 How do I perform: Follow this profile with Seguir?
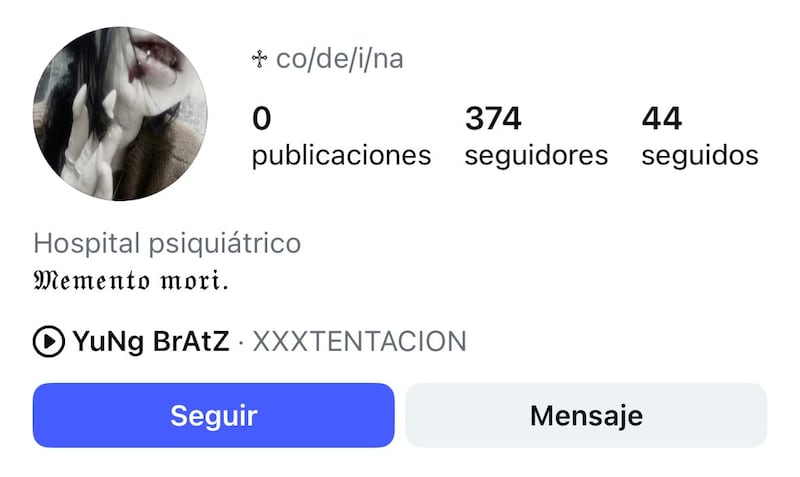click(x=213, y=415)
